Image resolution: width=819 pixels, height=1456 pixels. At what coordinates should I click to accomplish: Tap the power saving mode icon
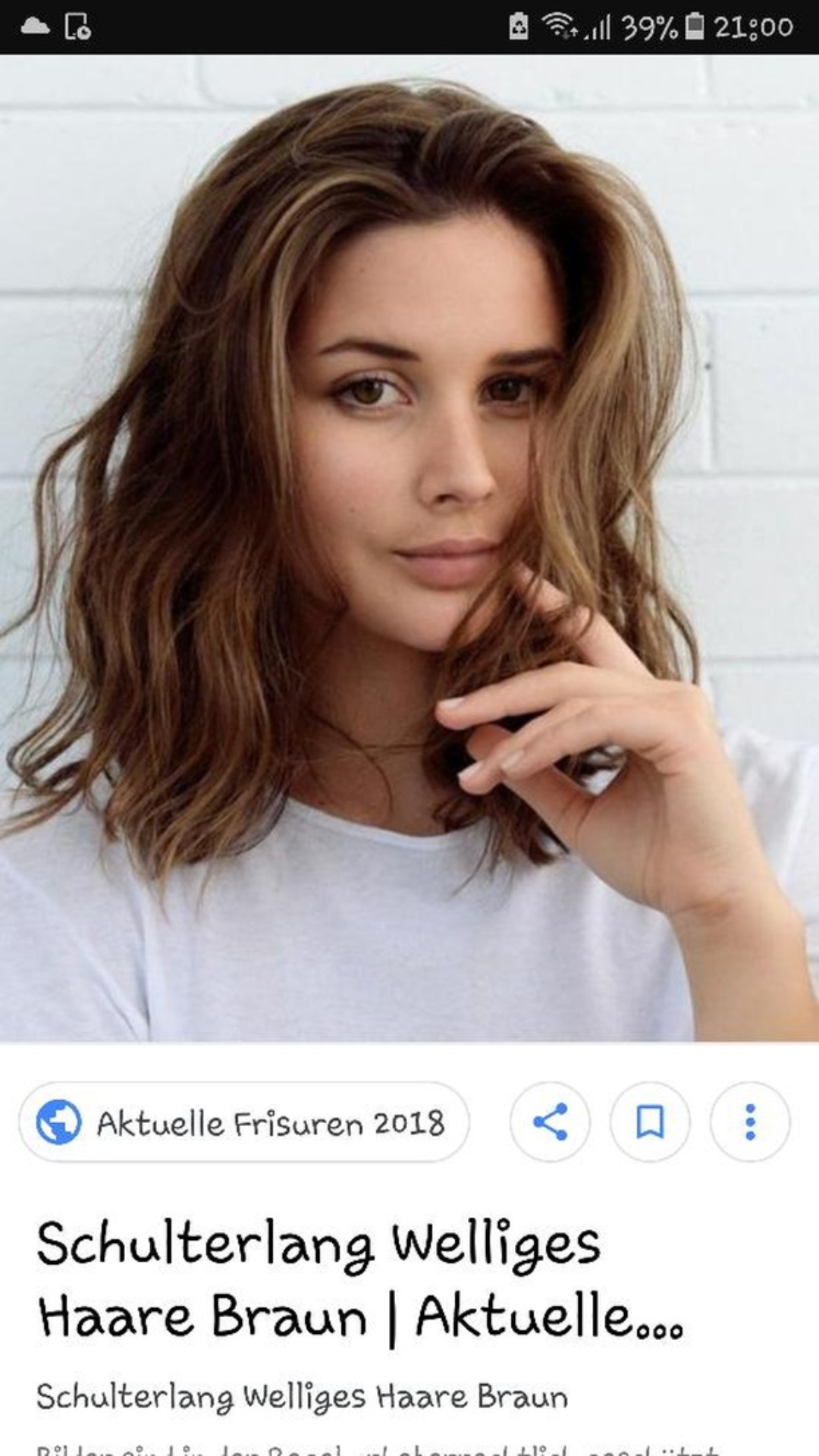click(520, 24)
